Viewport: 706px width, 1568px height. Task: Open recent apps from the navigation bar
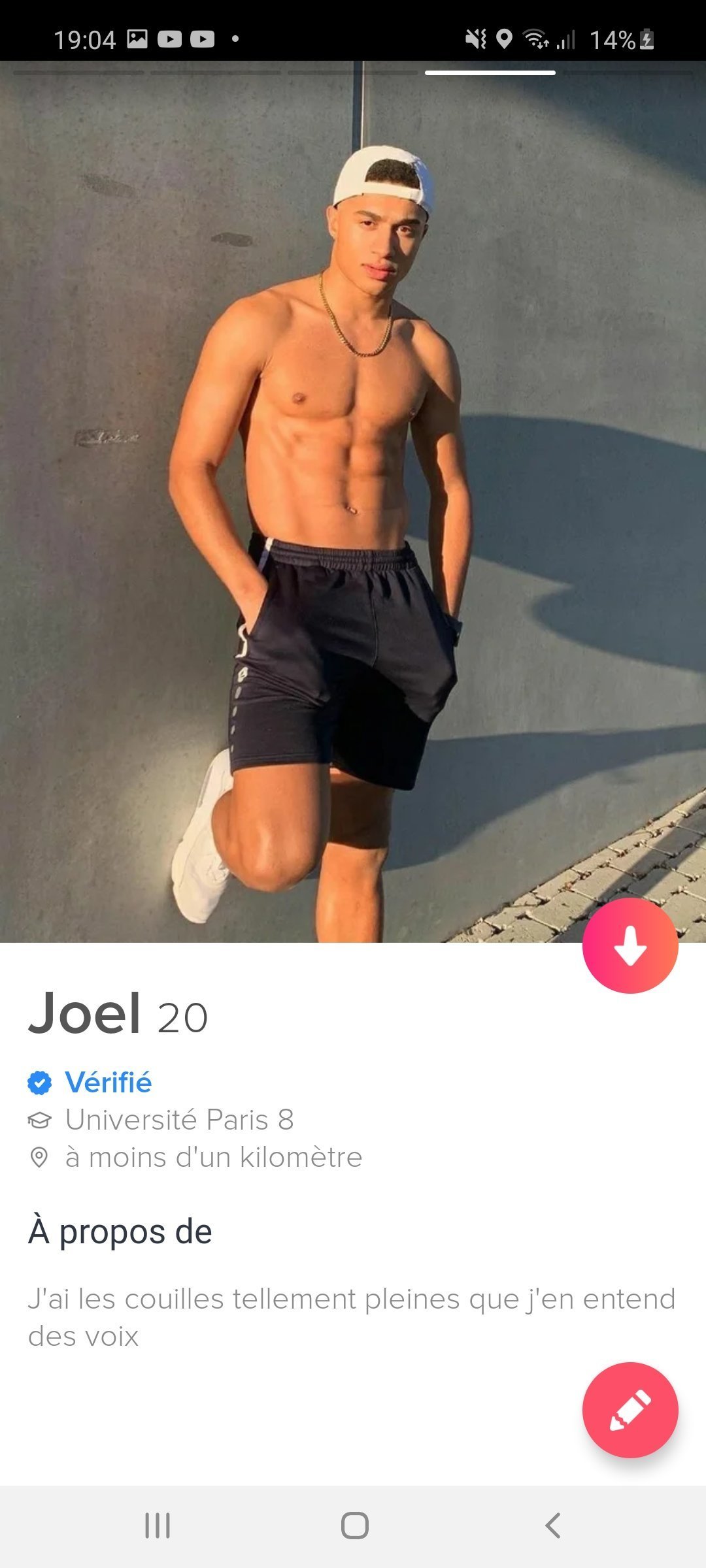[158, 1526]
